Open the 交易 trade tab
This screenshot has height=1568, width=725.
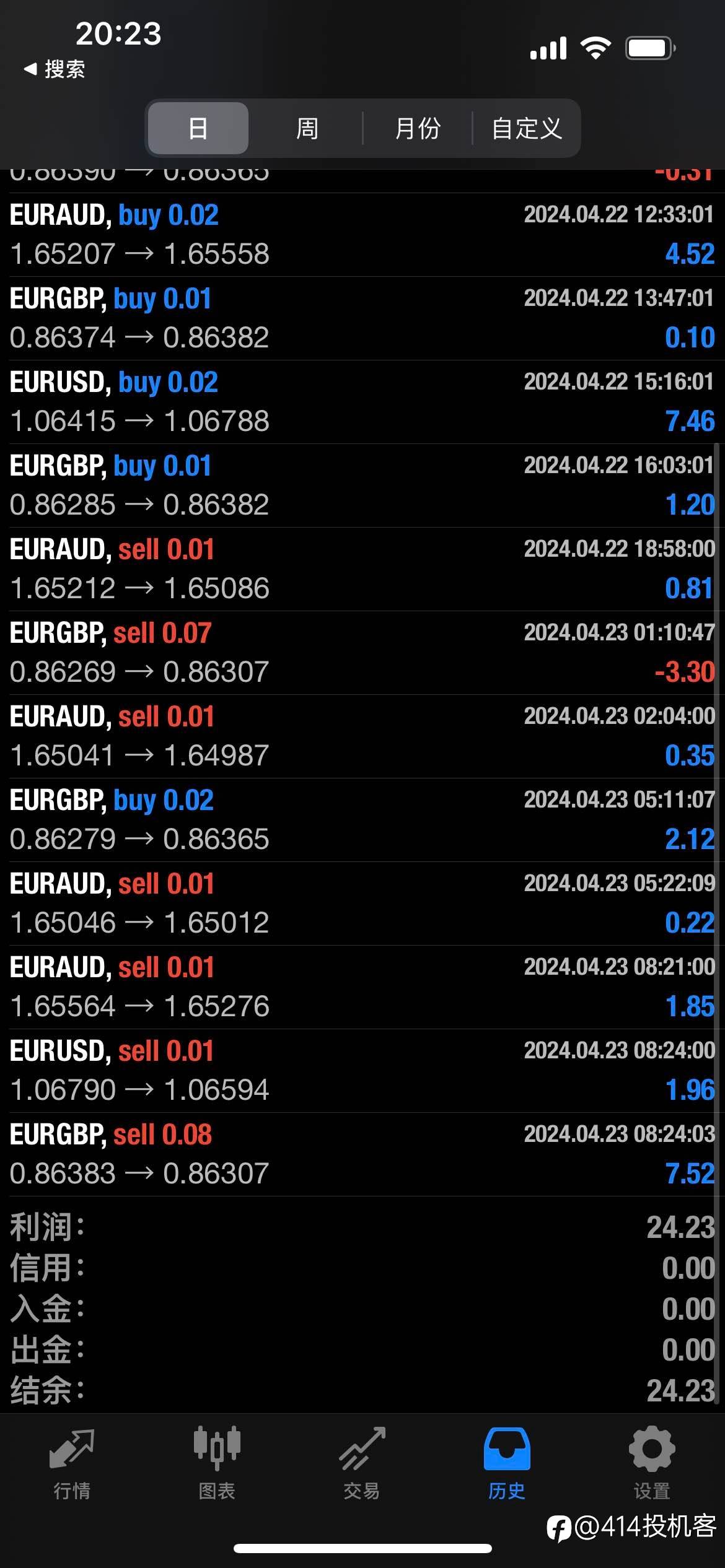(x=362, y=1464)
